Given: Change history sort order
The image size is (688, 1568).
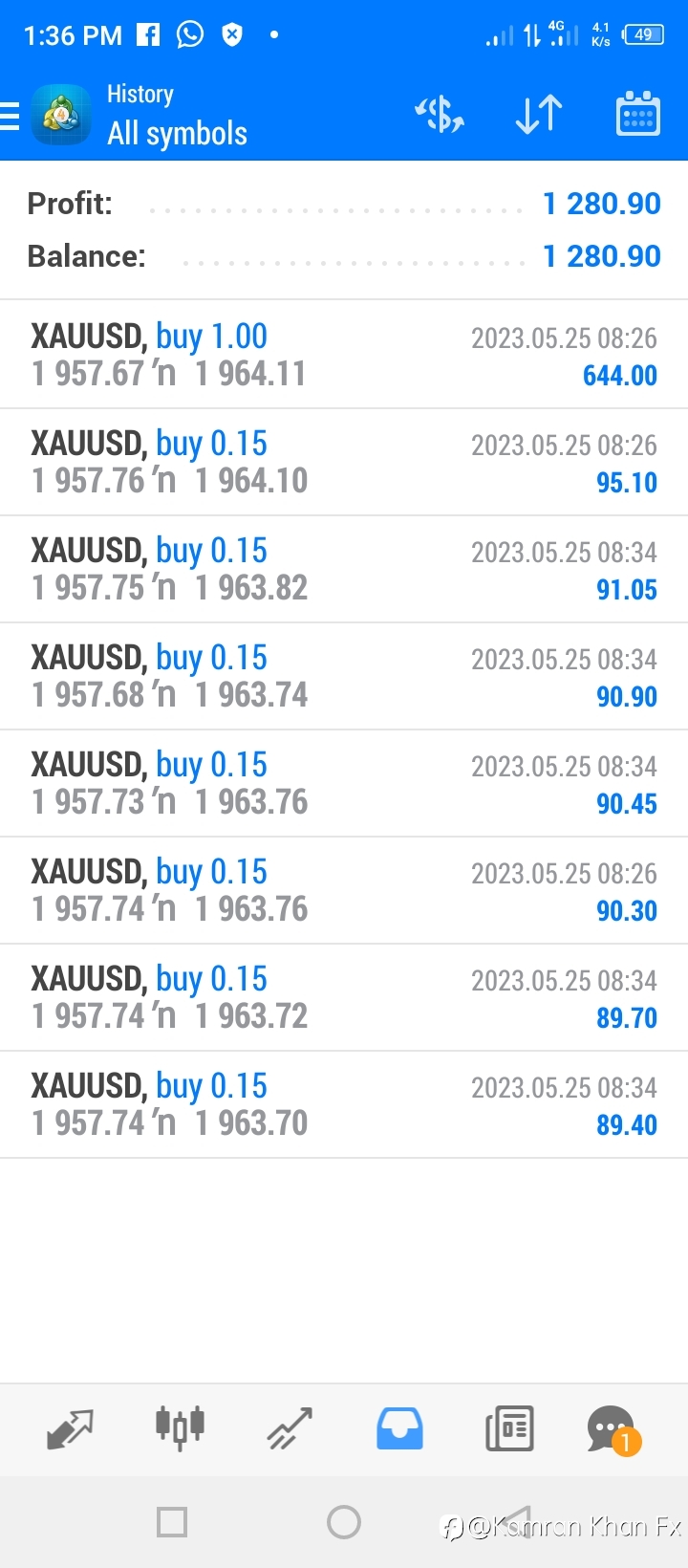Looking at the screenshot, I should coord(538,115).
